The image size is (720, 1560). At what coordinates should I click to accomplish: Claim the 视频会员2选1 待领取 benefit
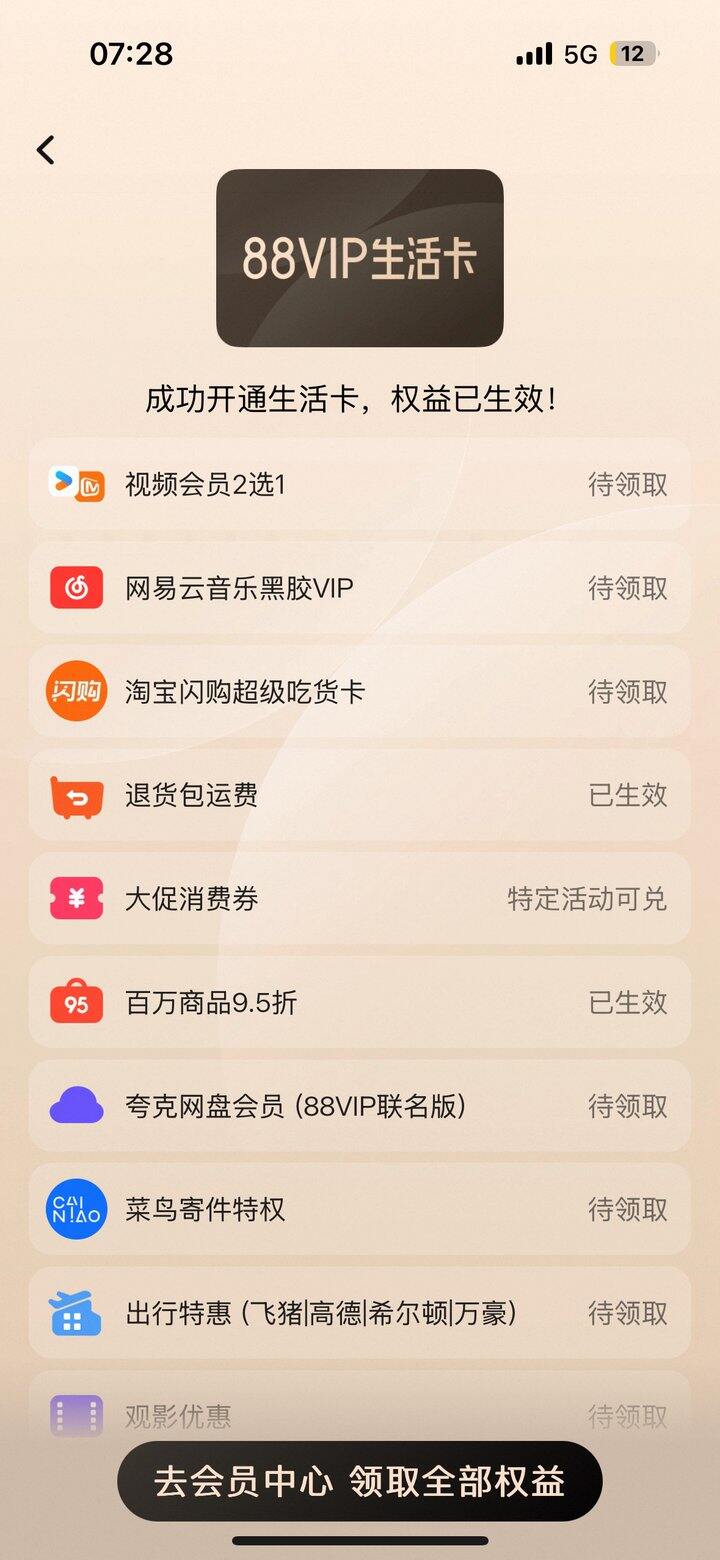point(626,483)
